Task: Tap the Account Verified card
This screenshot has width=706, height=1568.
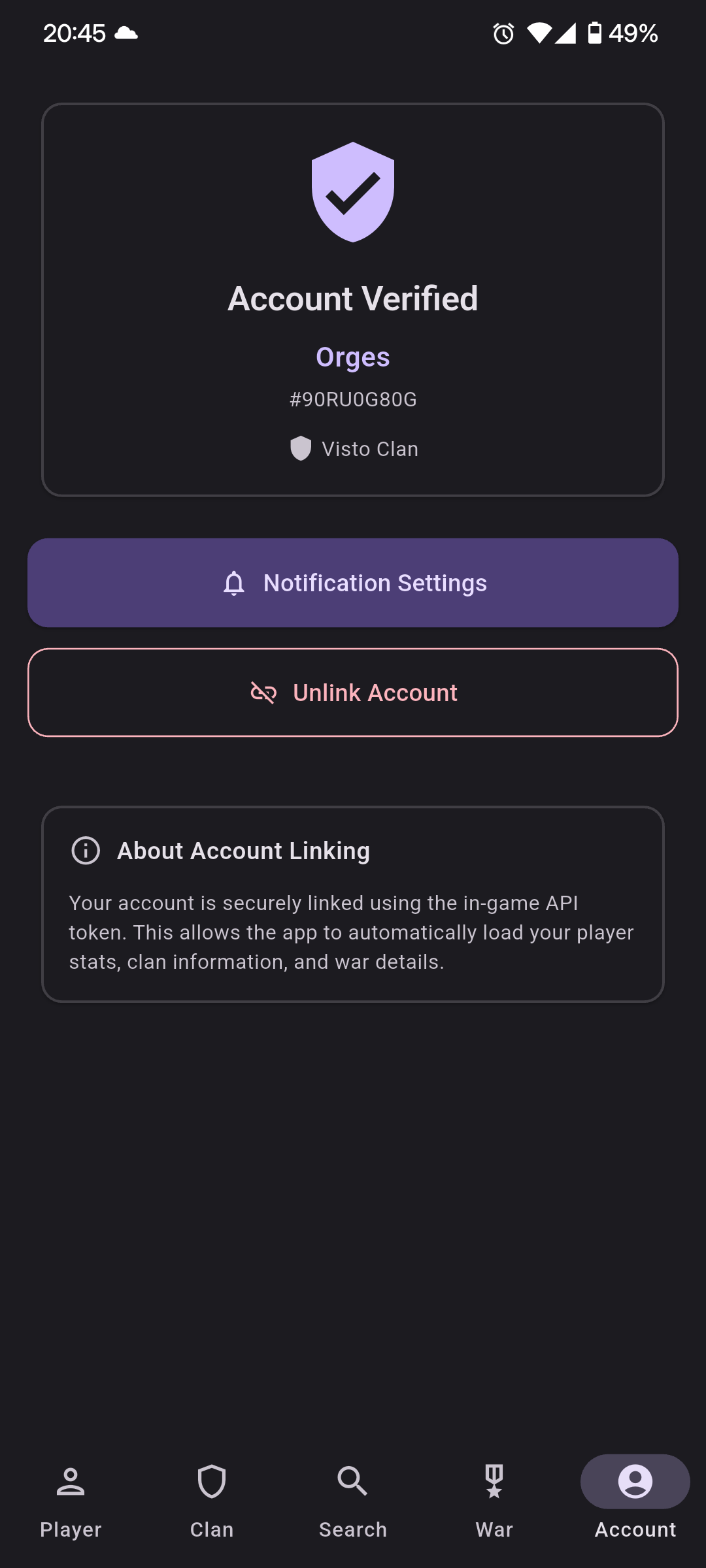Action: [353, 297]
